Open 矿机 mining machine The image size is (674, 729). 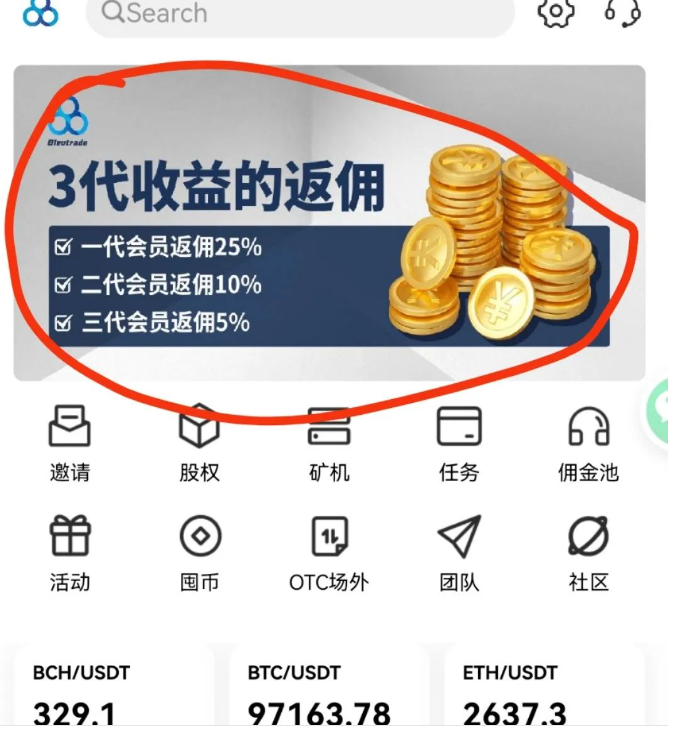pos(329,443)
